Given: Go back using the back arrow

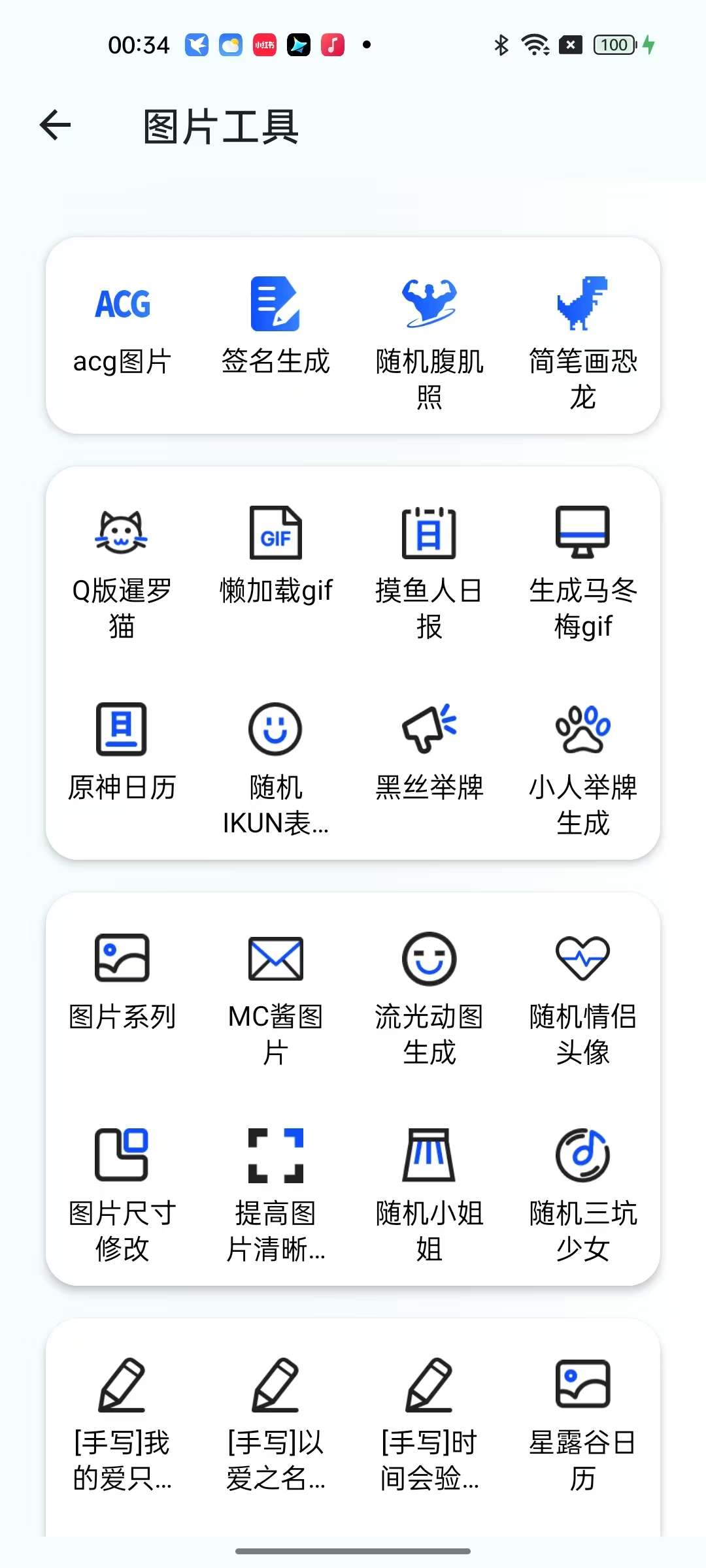Looking at the screenshot, I should coord(55,124).
